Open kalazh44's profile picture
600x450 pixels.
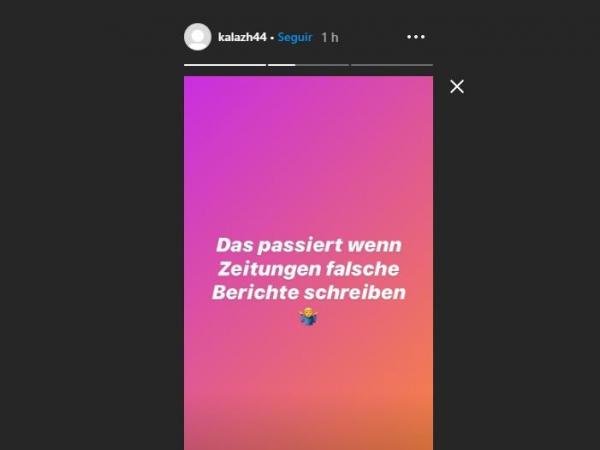(x=198, y=37)
